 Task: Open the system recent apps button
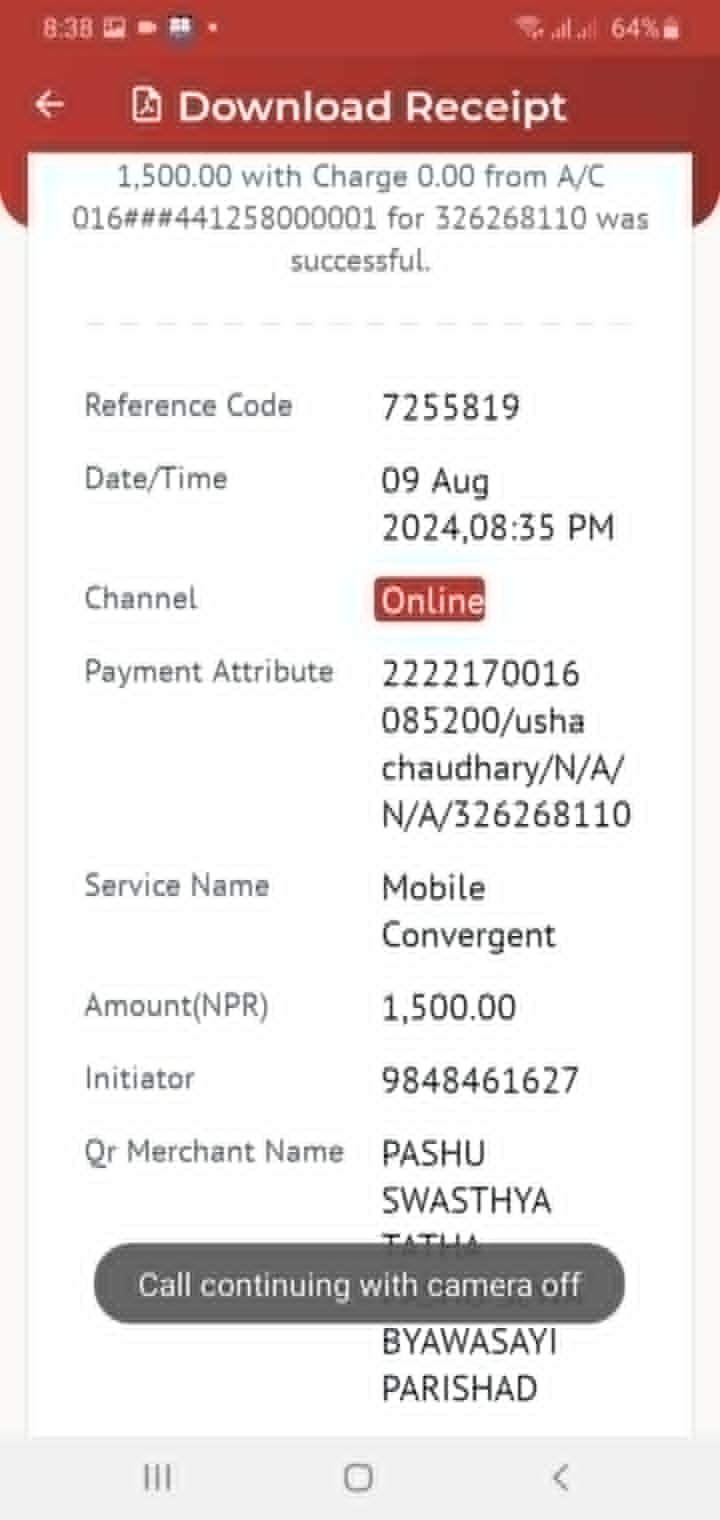point(157,1477)
